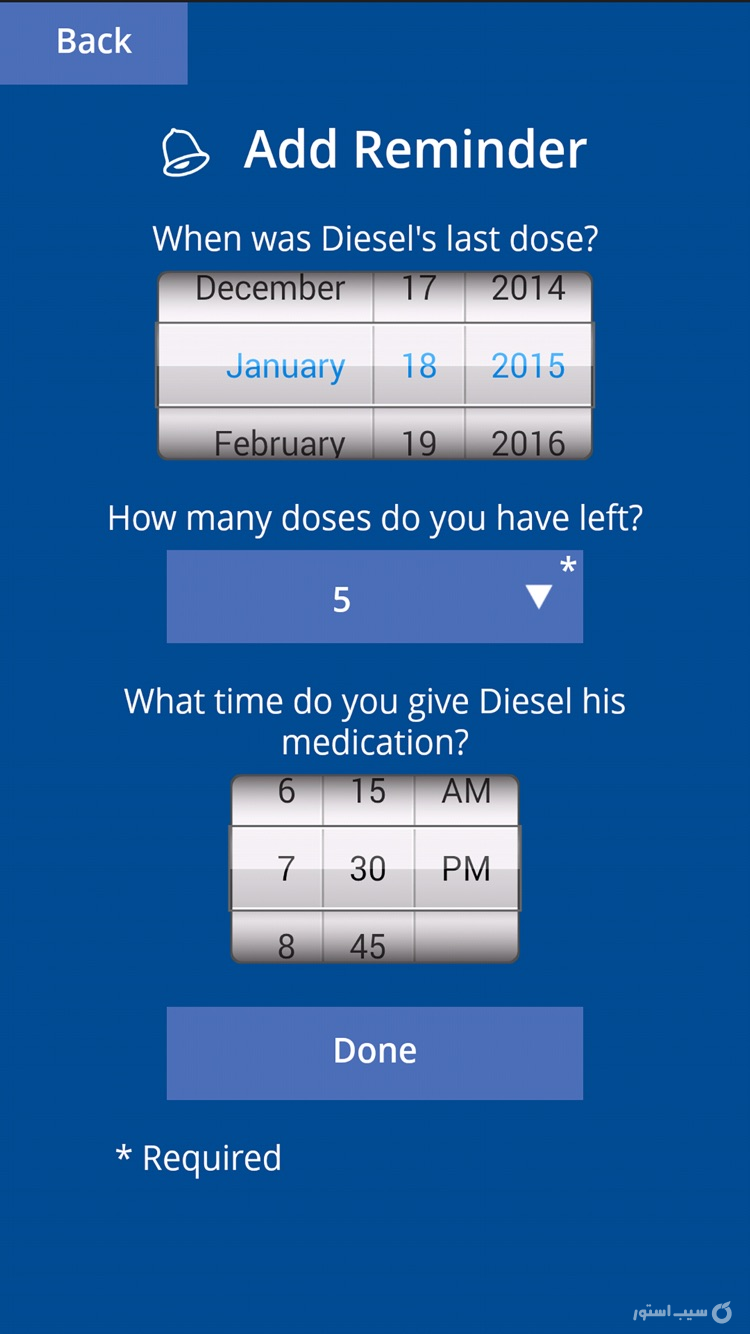Select January in the date picker

[286, 366]
